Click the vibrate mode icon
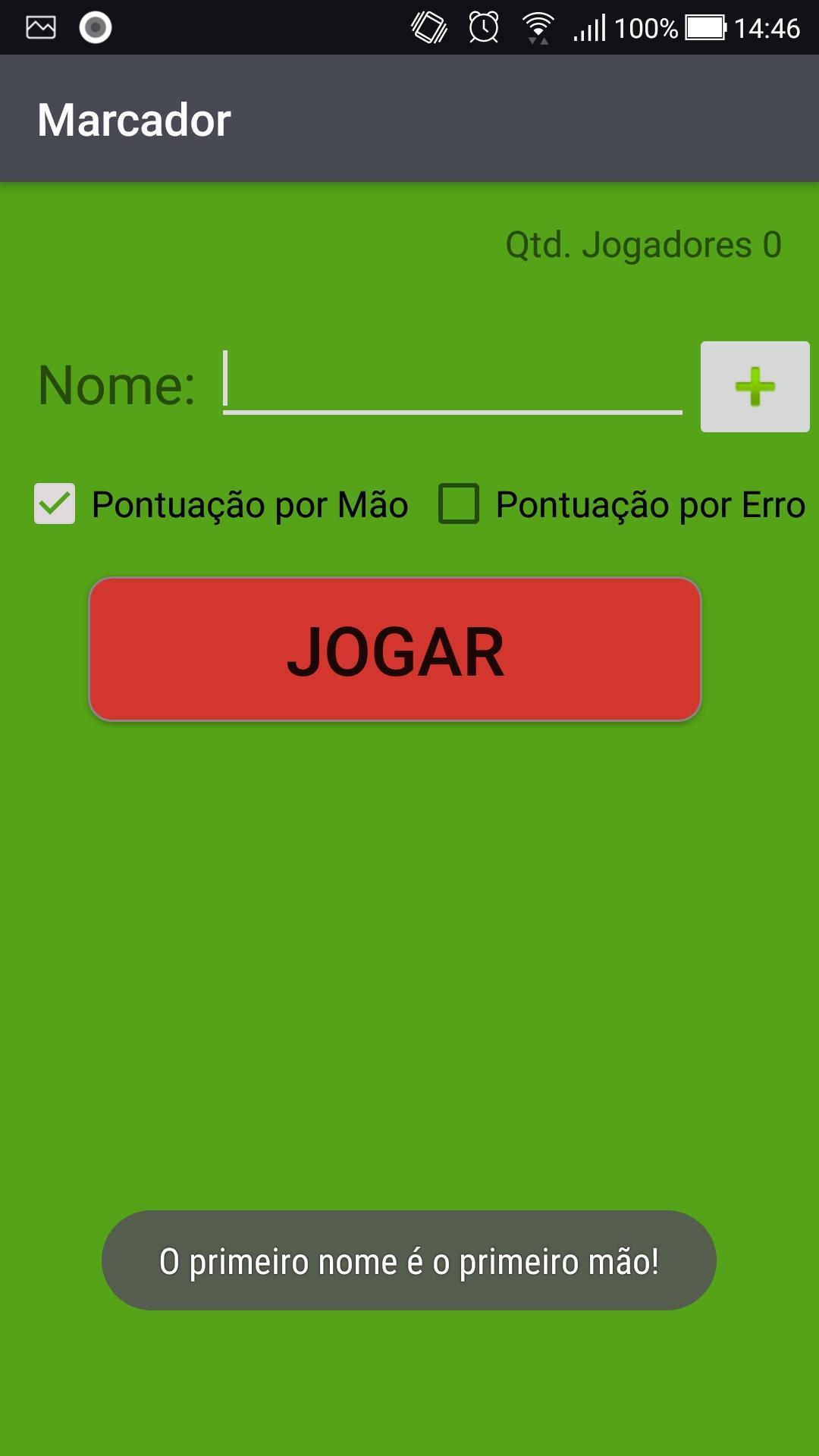The image size is (819, 1456). click(x=428, y=28)
